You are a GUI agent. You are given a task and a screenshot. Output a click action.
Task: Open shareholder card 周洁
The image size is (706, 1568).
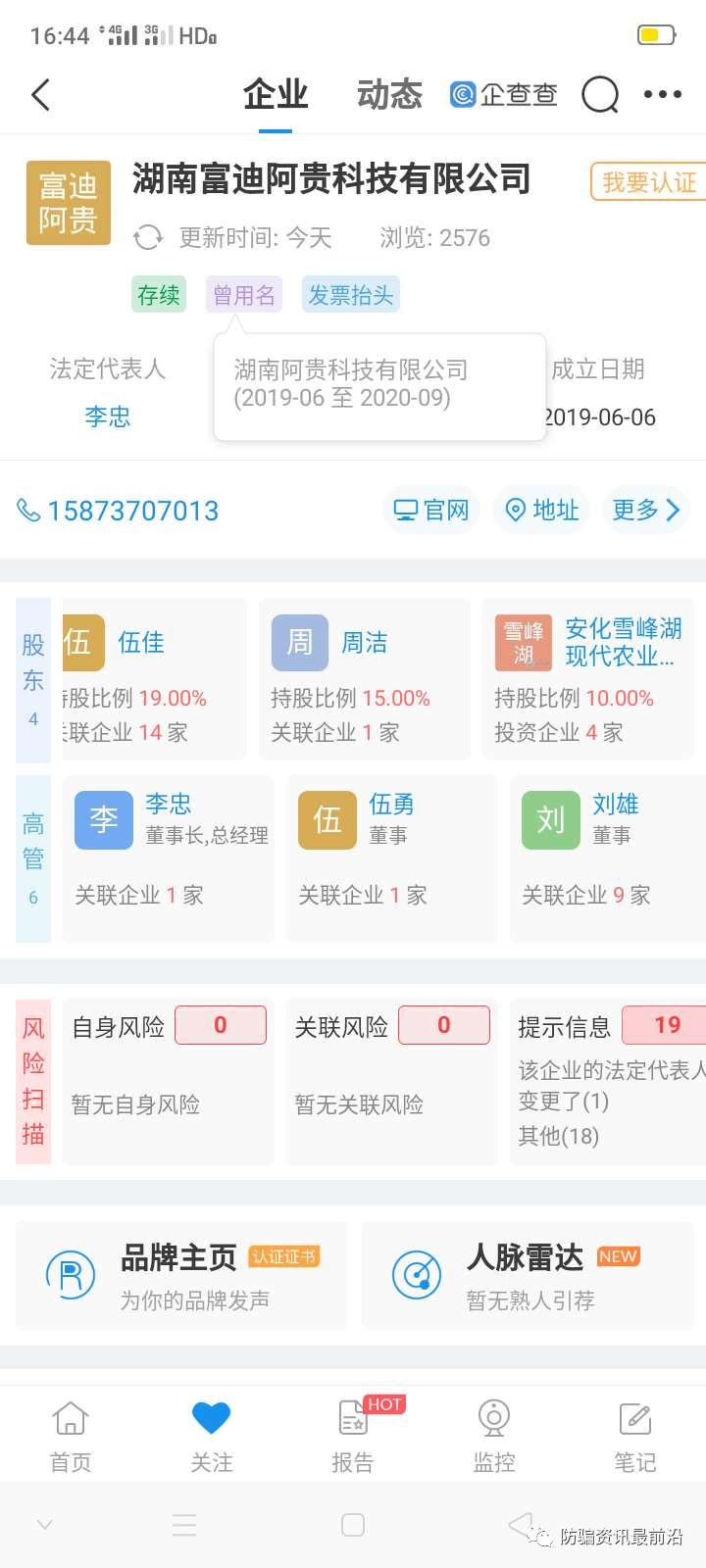pos(364,679)
